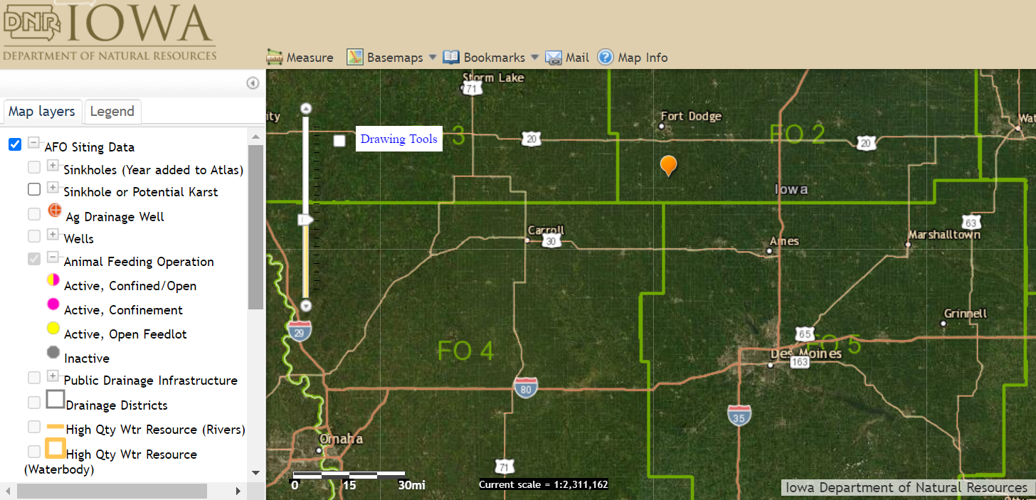Tap the orange map marker near Fort Dodge

[668, 165]
